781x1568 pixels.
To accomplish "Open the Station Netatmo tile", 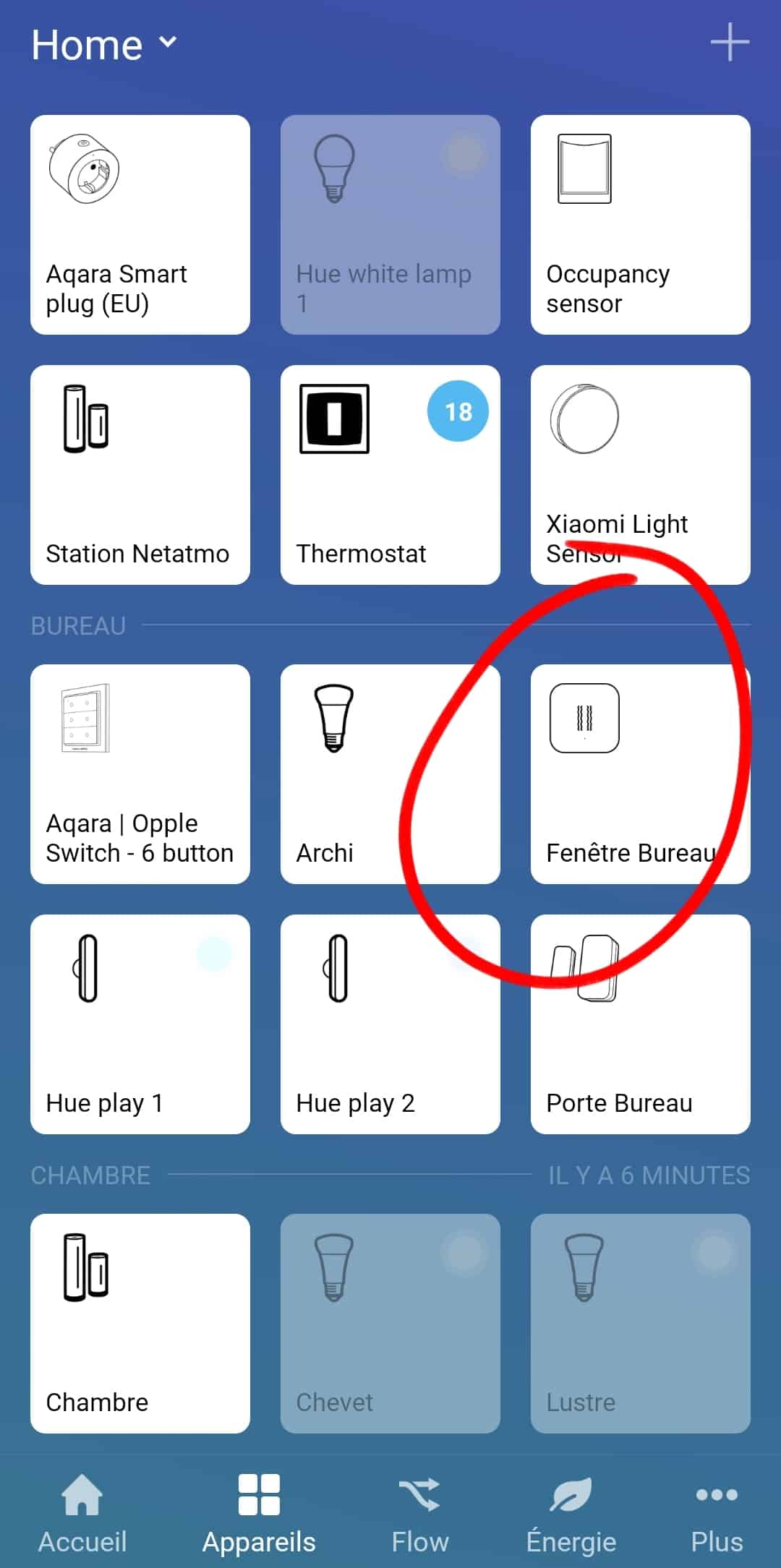I will pos(140,475).
